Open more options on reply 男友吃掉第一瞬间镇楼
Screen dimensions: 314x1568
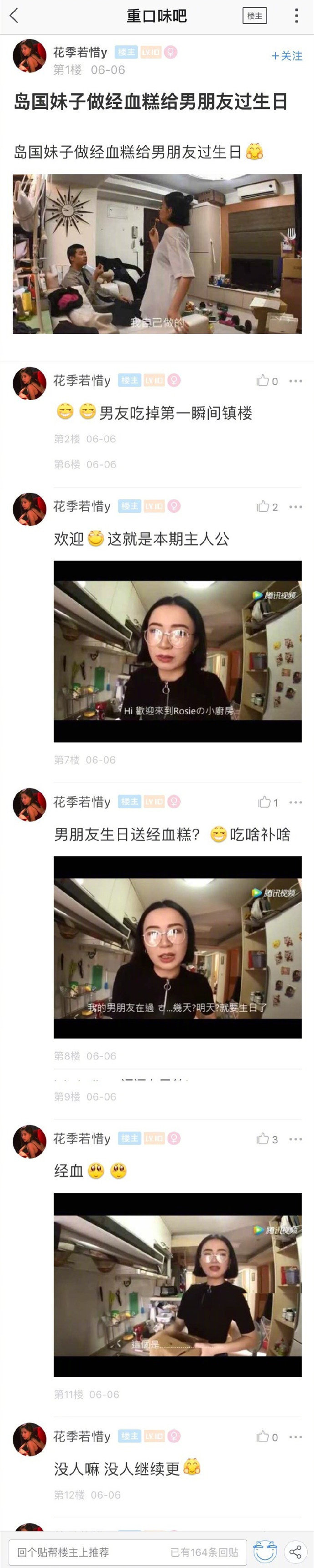[x=296, y=381]
